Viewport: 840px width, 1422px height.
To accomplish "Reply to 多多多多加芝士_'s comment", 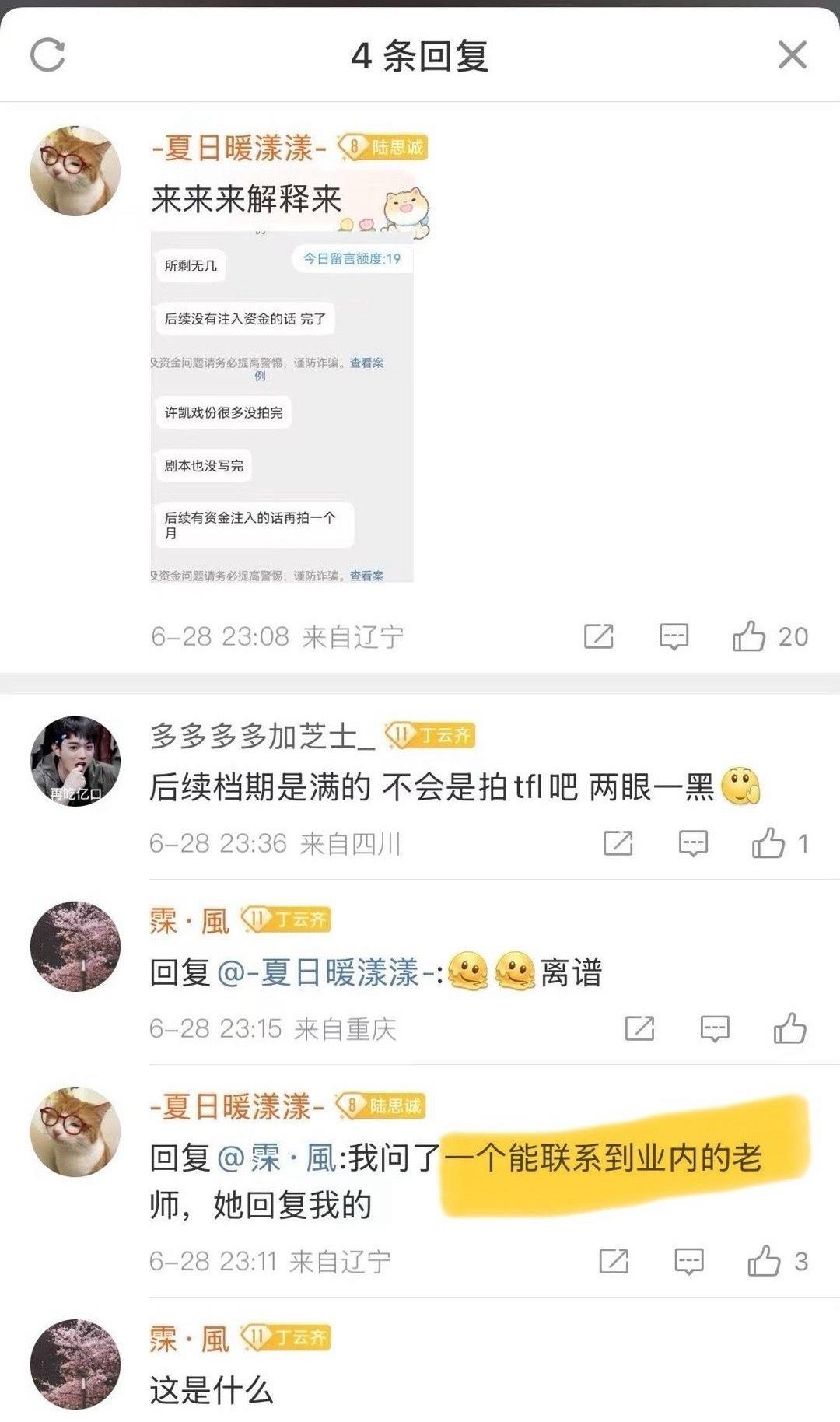I will click(693, 843).
